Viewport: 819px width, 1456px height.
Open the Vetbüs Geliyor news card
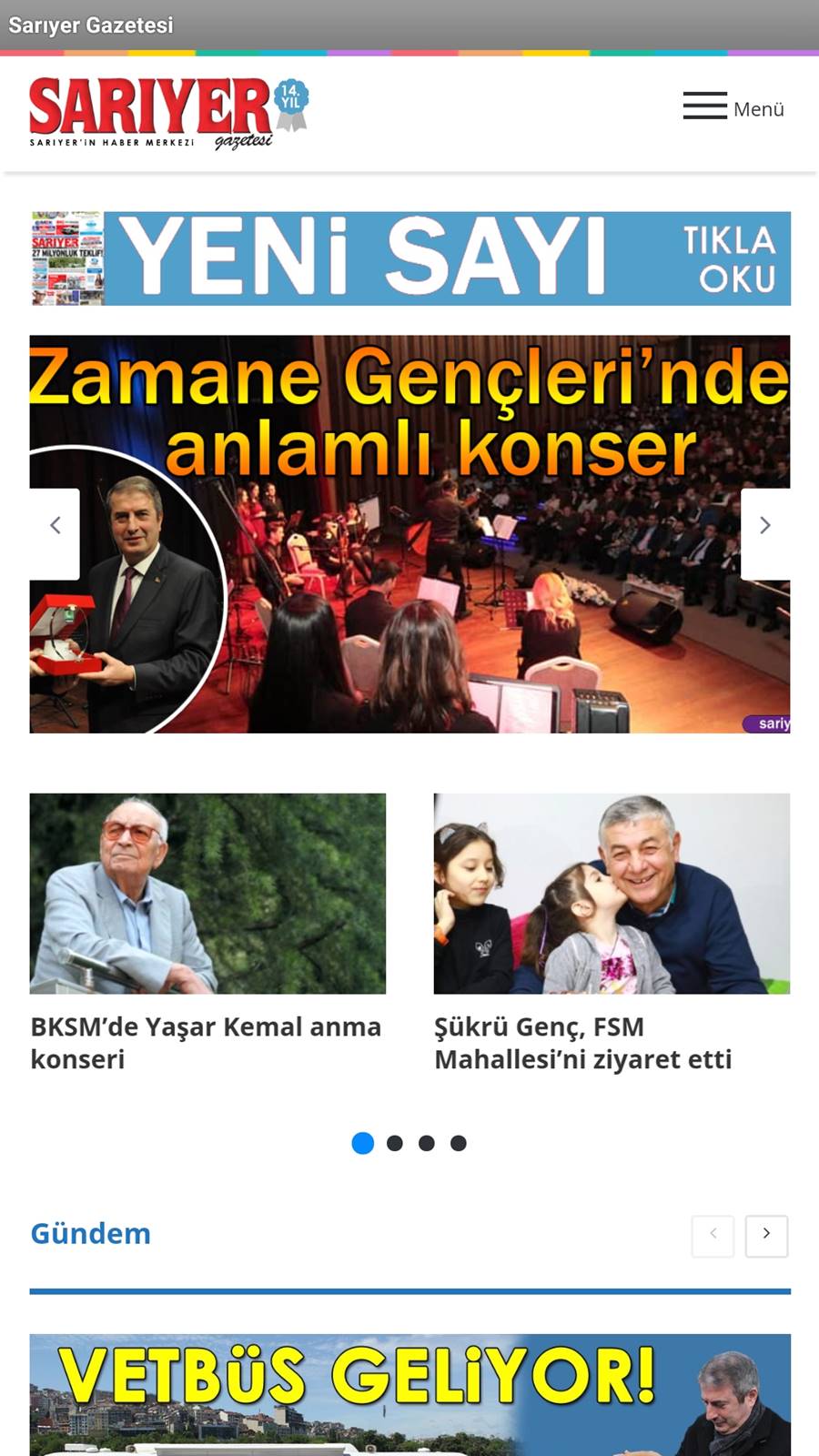(410, 1395)
